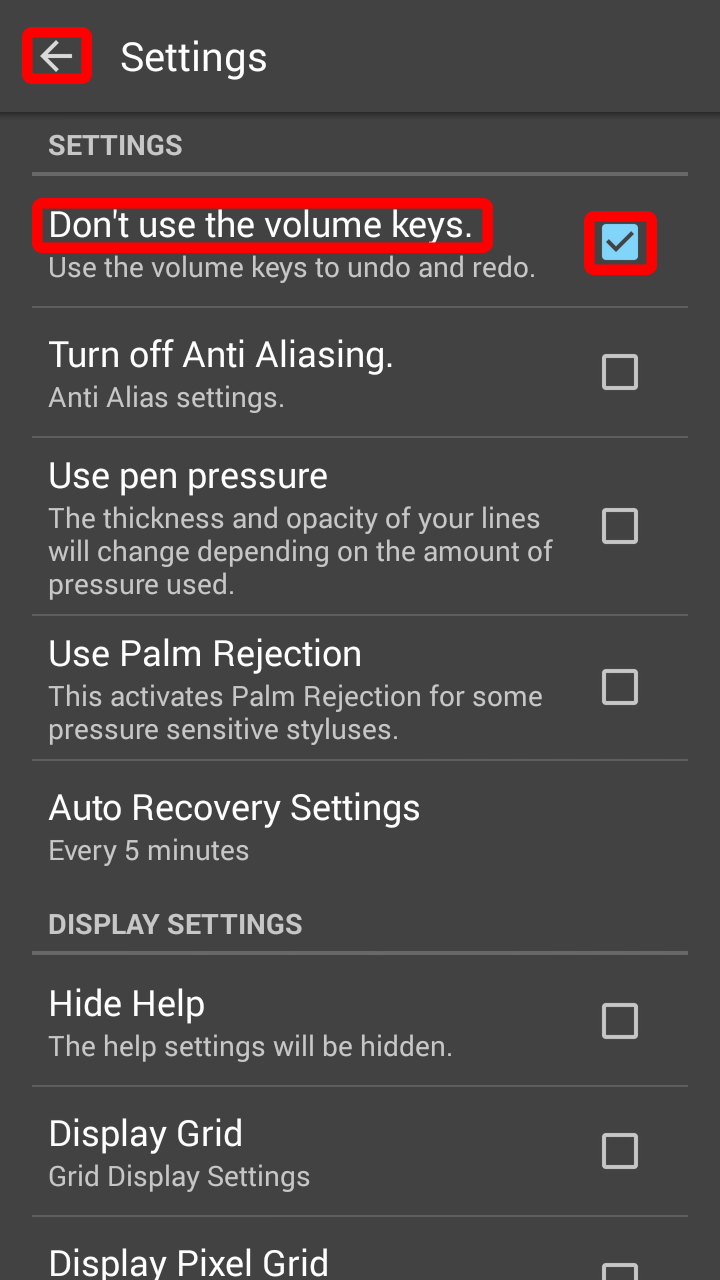Screen dimensions: 720x1280
Task: Check the Use pen pressure box
Action: pyautogui.click(x=620, y=526)
